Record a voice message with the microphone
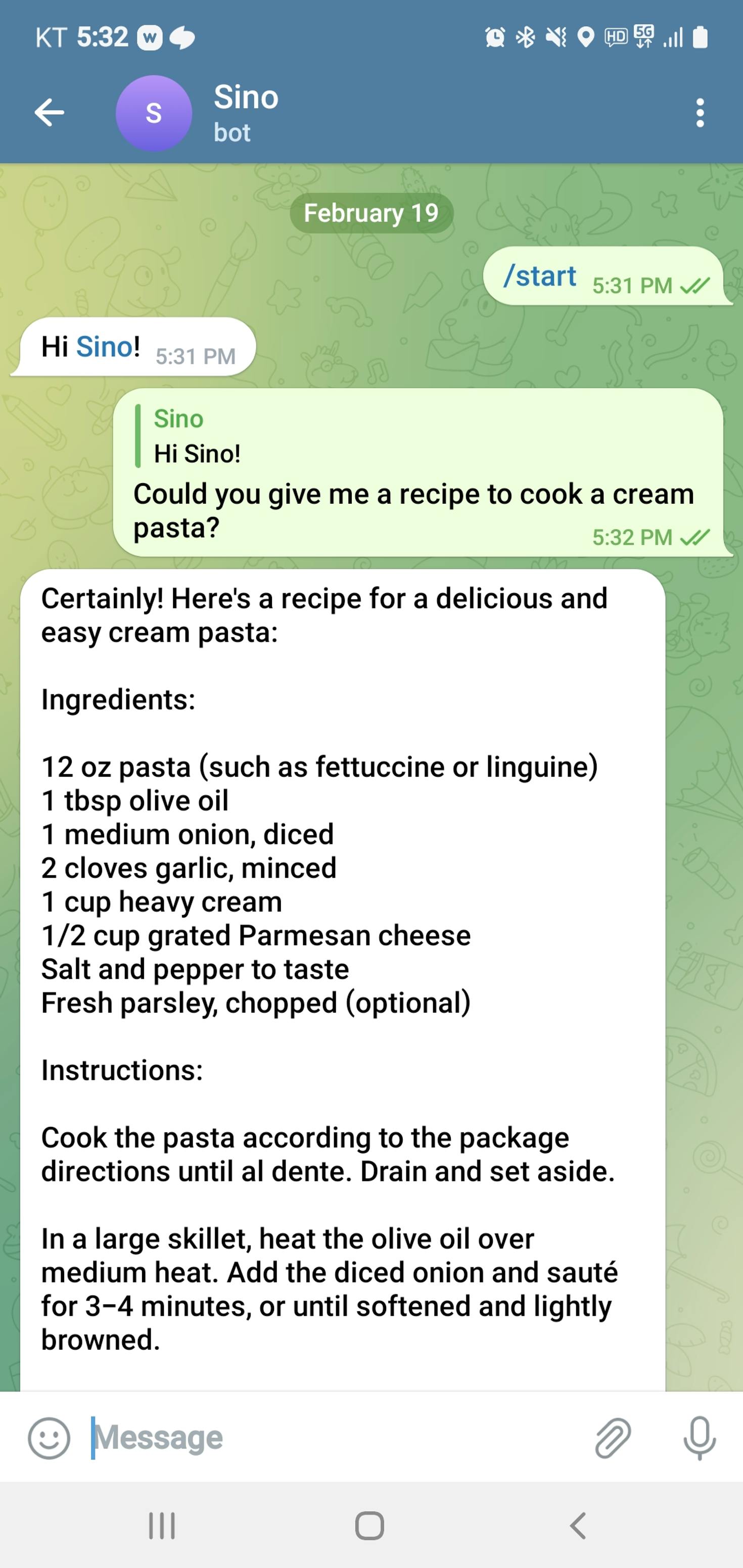This screenshot has width=743, height=1568. 699,1438
